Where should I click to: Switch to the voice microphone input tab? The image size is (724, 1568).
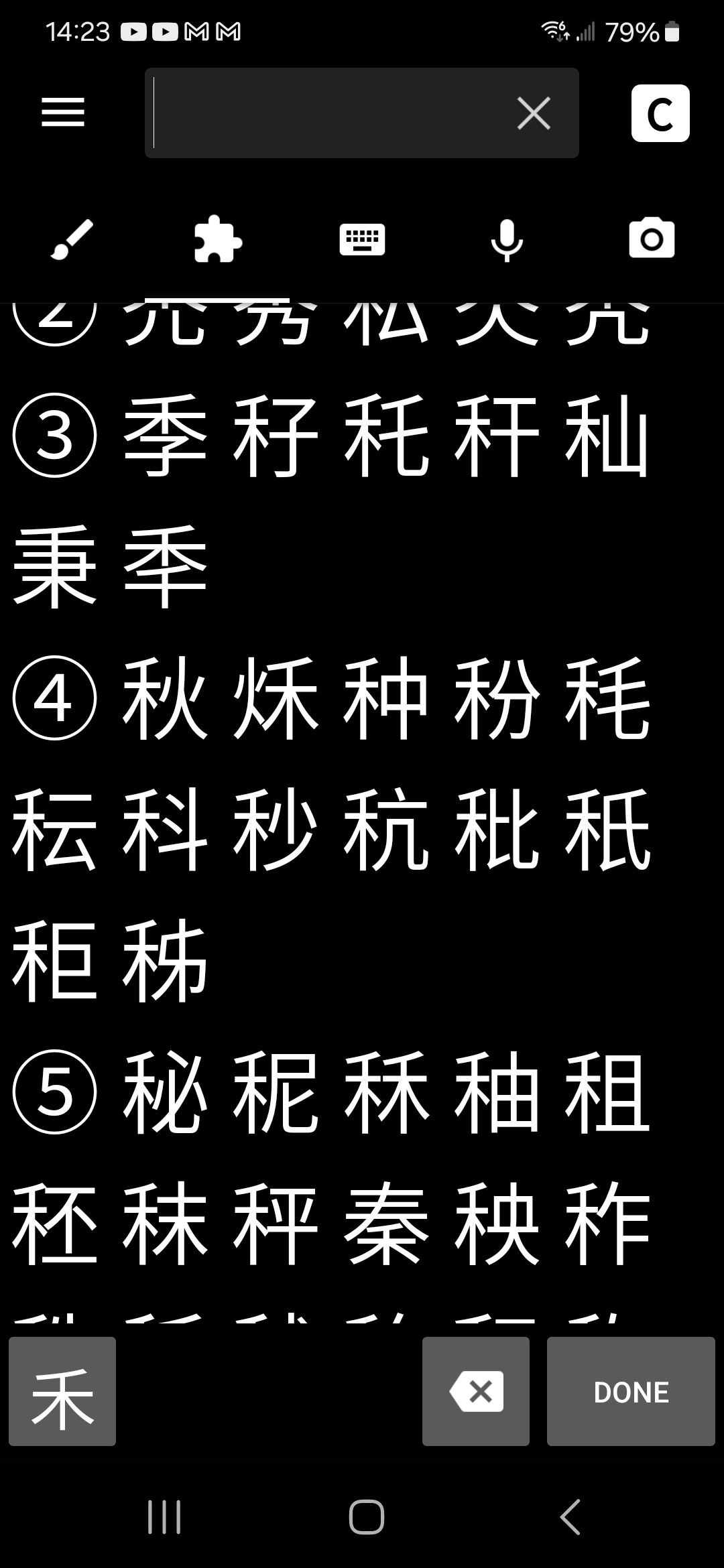pyautogui.click(x=507, y=239)
